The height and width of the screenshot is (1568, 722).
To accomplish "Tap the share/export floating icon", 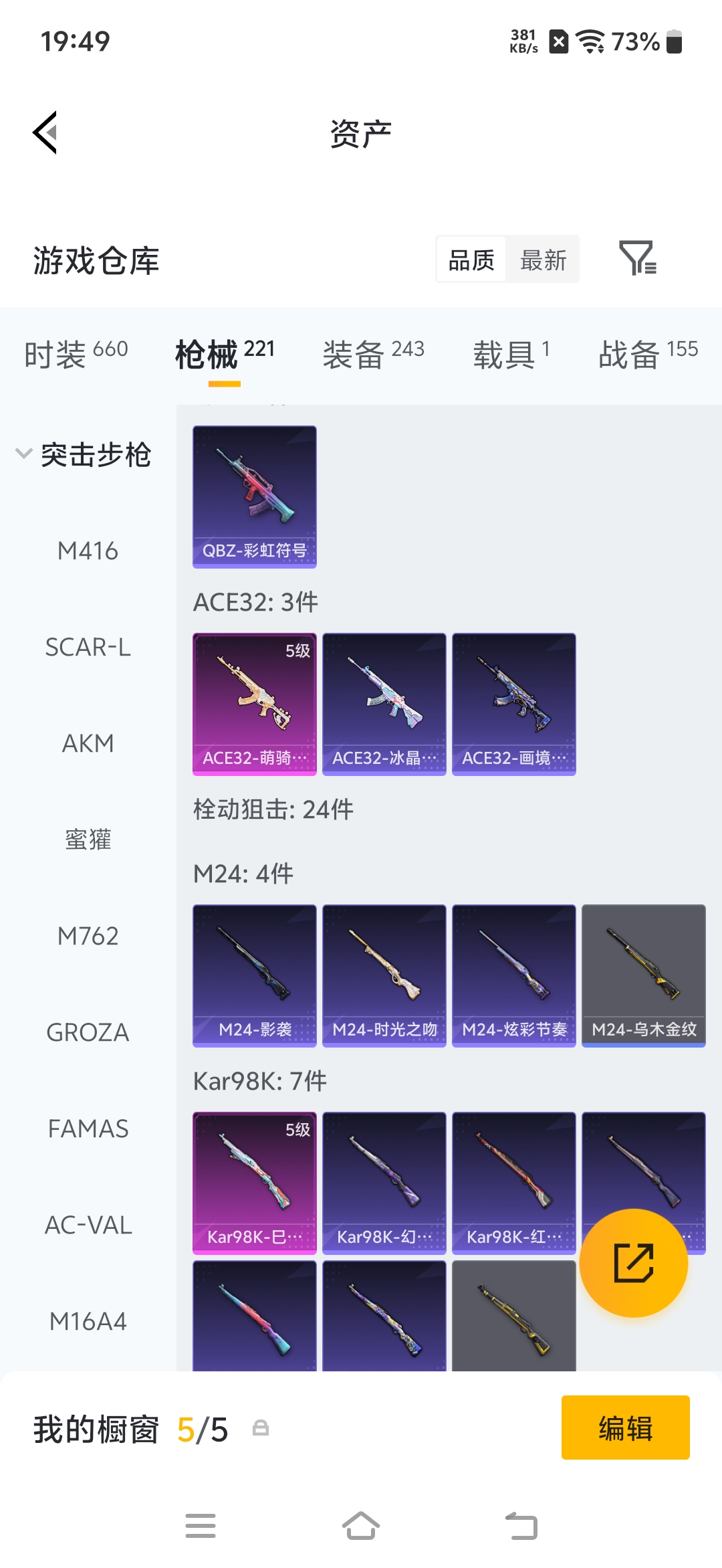I will (x=634, y=1264).
